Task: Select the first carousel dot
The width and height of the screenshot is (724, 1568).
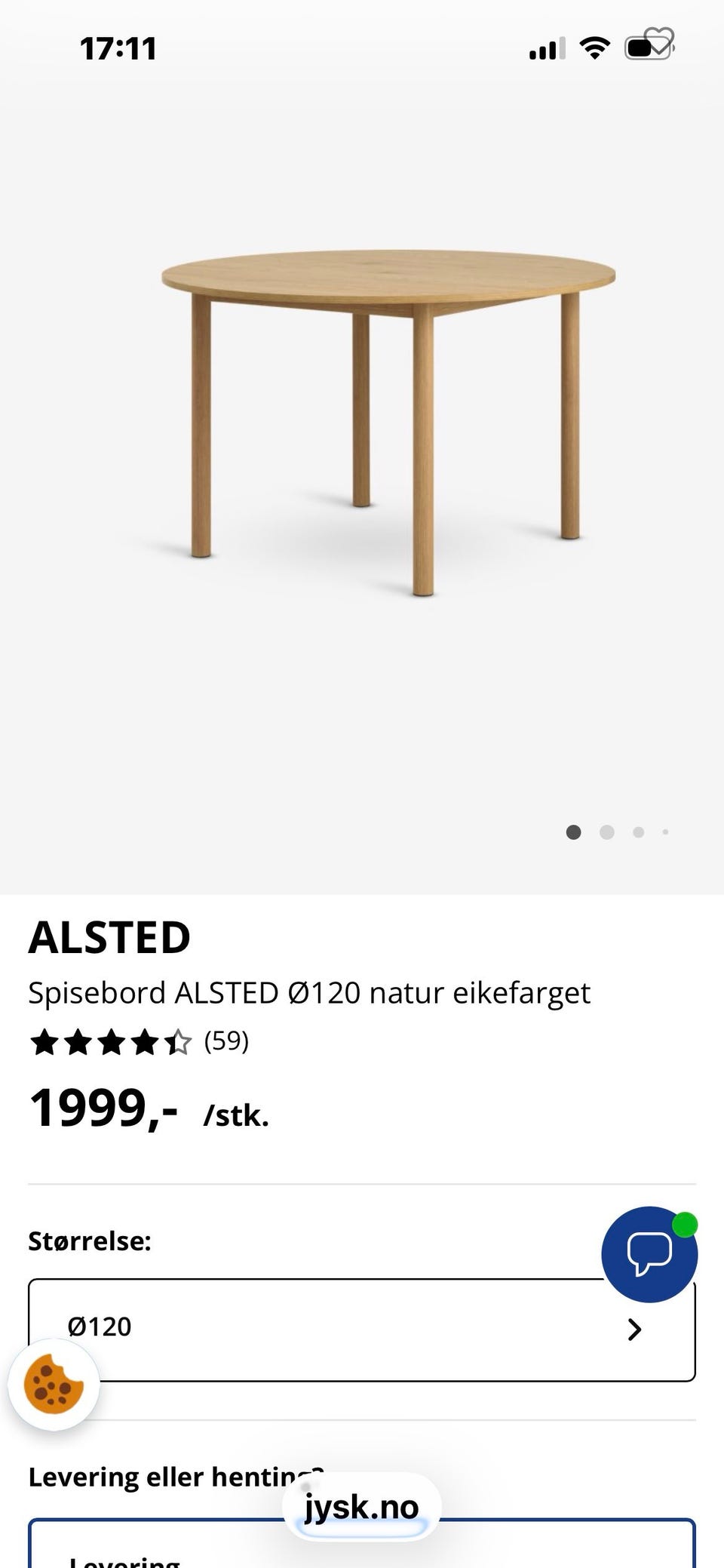Action: tap(573, 832)
